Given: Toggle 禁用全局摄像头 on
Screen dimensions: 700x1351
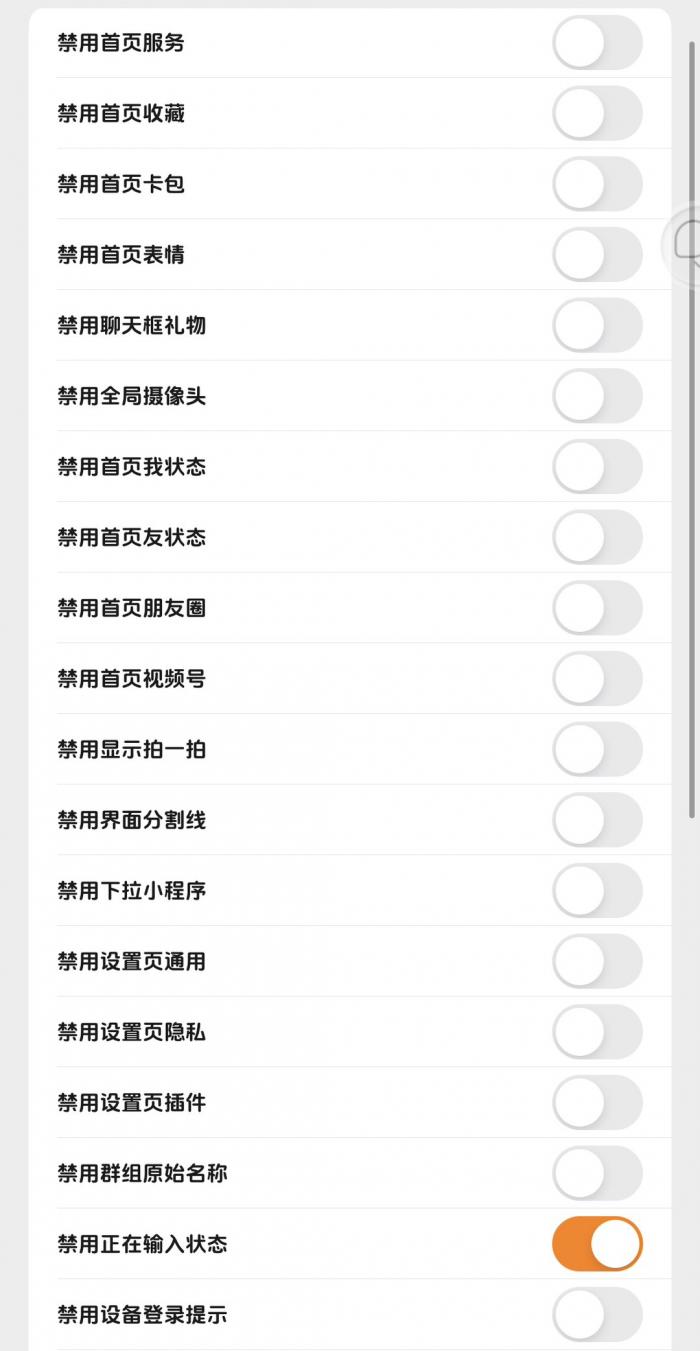Looking at the screenshot, I should (597, 396).
